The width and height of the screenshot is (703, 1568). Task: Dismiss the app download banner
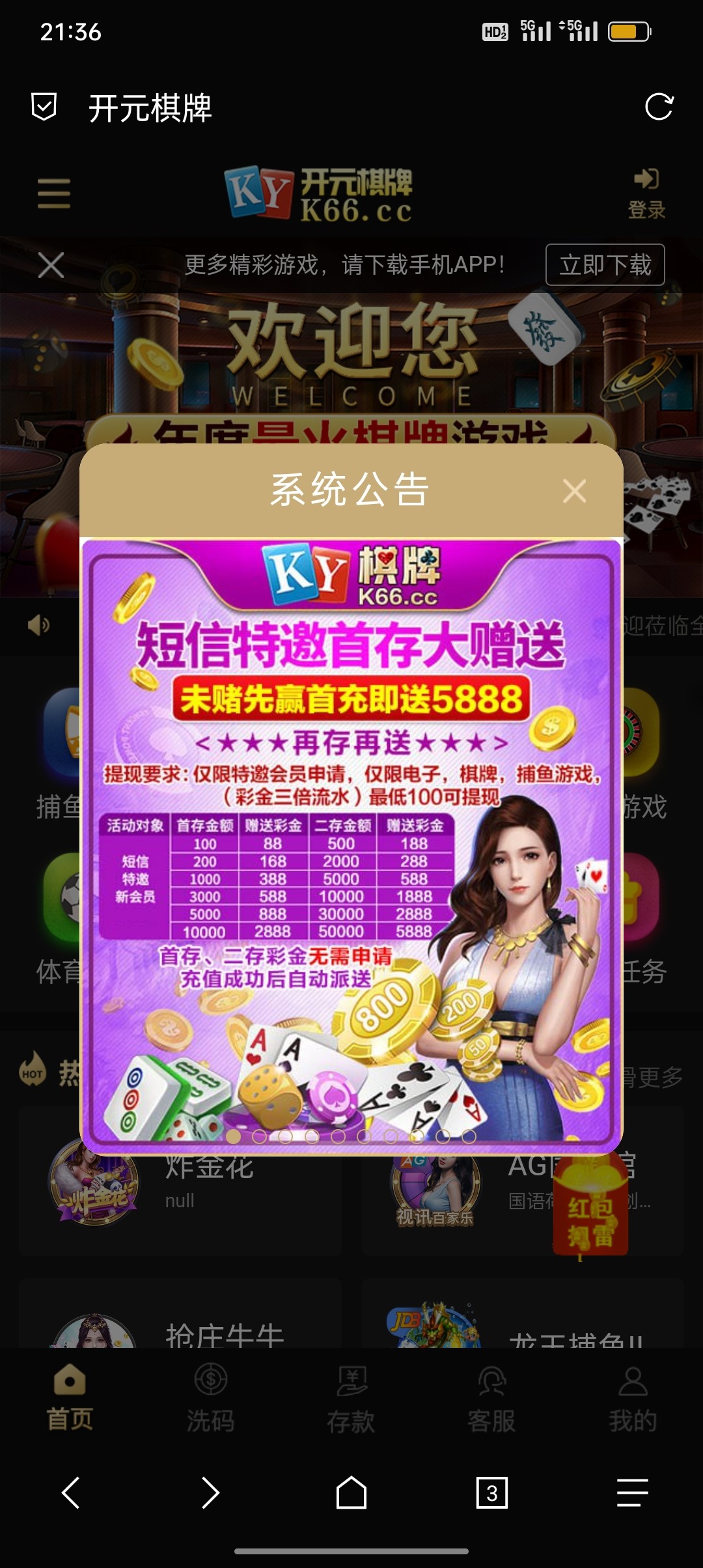(x=51, y=265)
